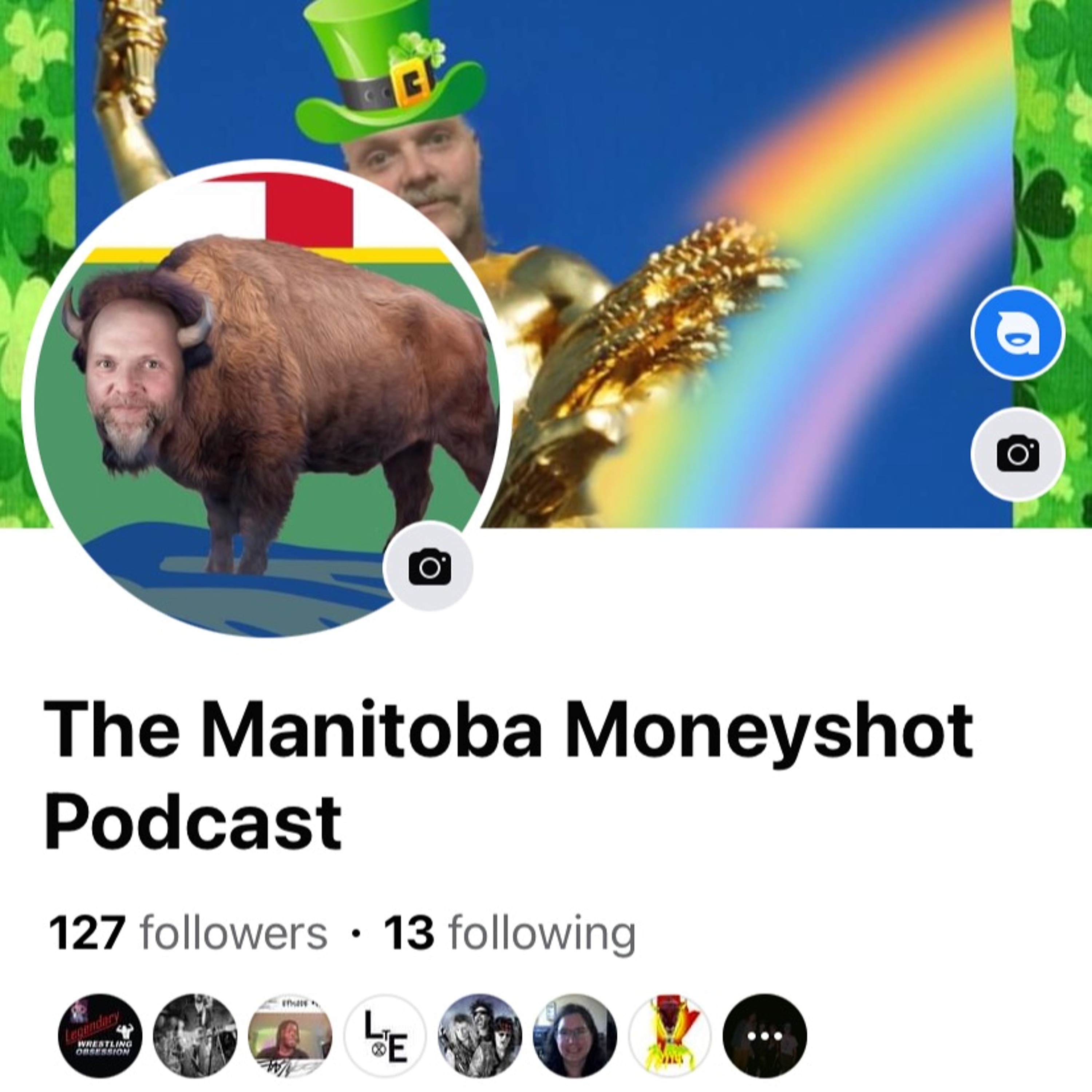Edit the cover photo with the camera icon
The height and width of the screenshot is (1092, 1092).
click(1017, 454)
